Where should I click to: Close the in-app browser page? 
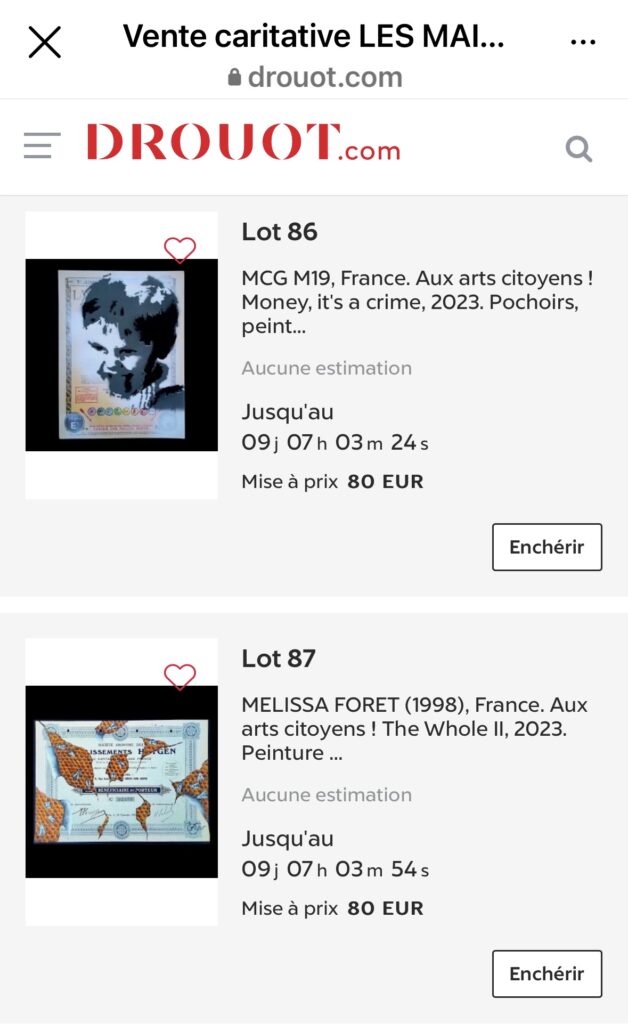pyautogui.click(x=45, y=42)
